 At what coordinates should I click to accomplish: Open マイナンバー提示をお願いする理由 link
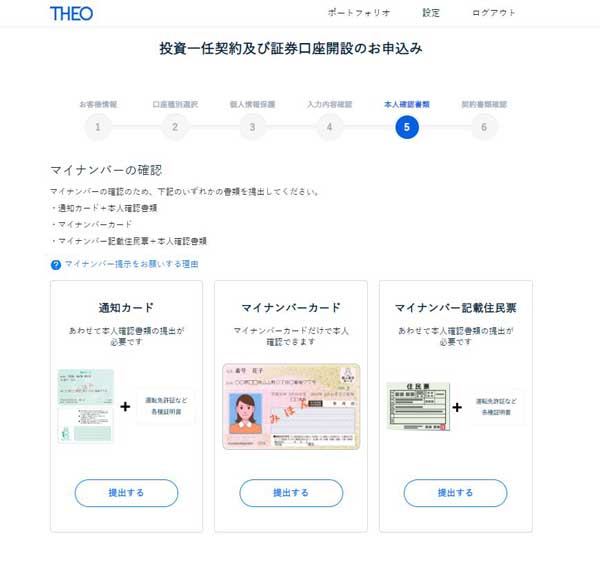[131, 264]
